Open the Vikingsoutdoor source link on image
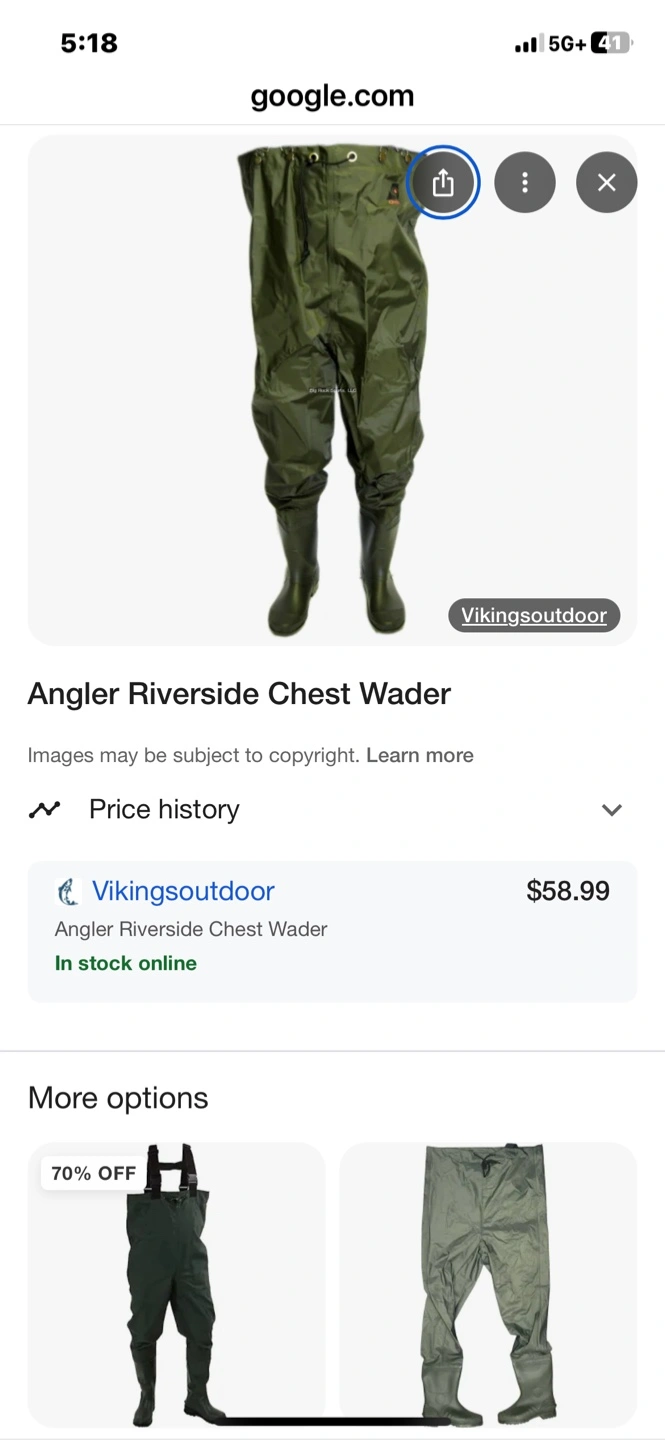The image size is (665, 1440). click(534, 615)
